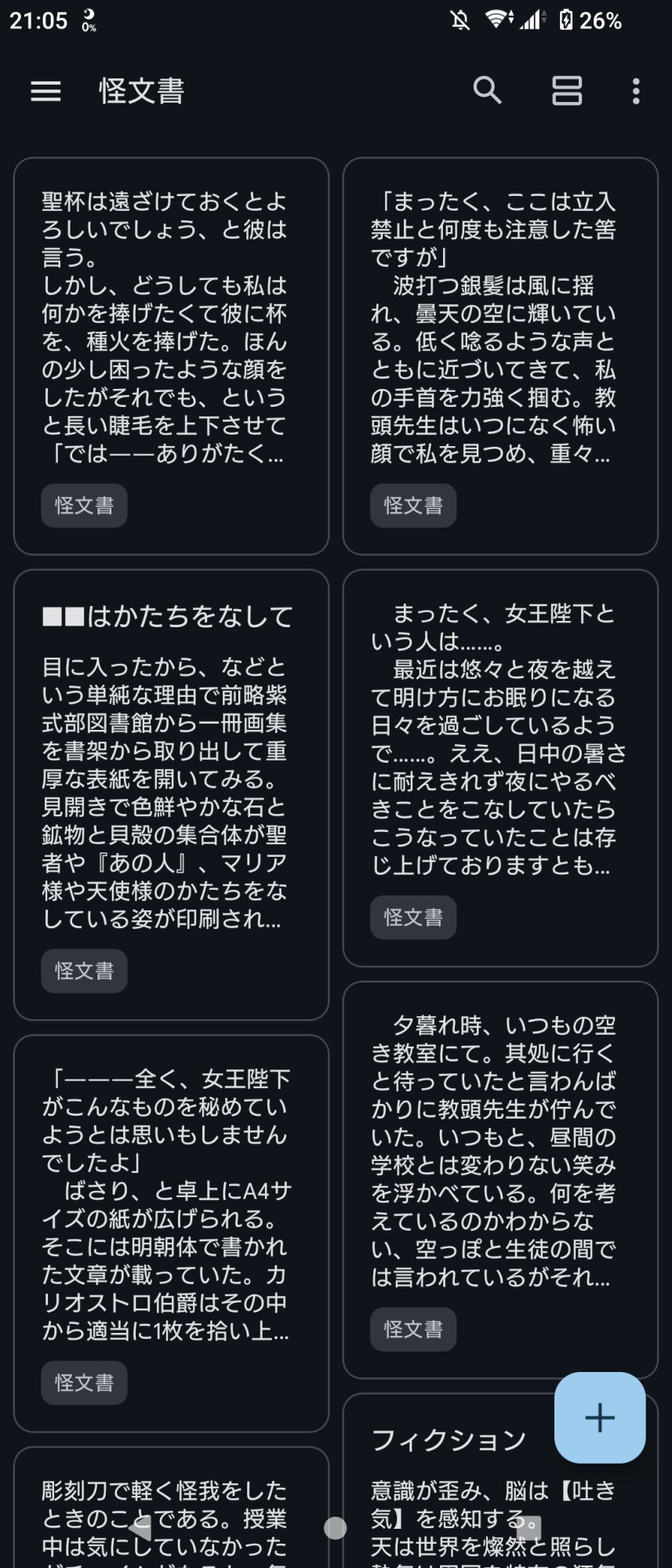Open the note titled フィクション
Screen dimensions: 672x1568
tap(449, 1440)
